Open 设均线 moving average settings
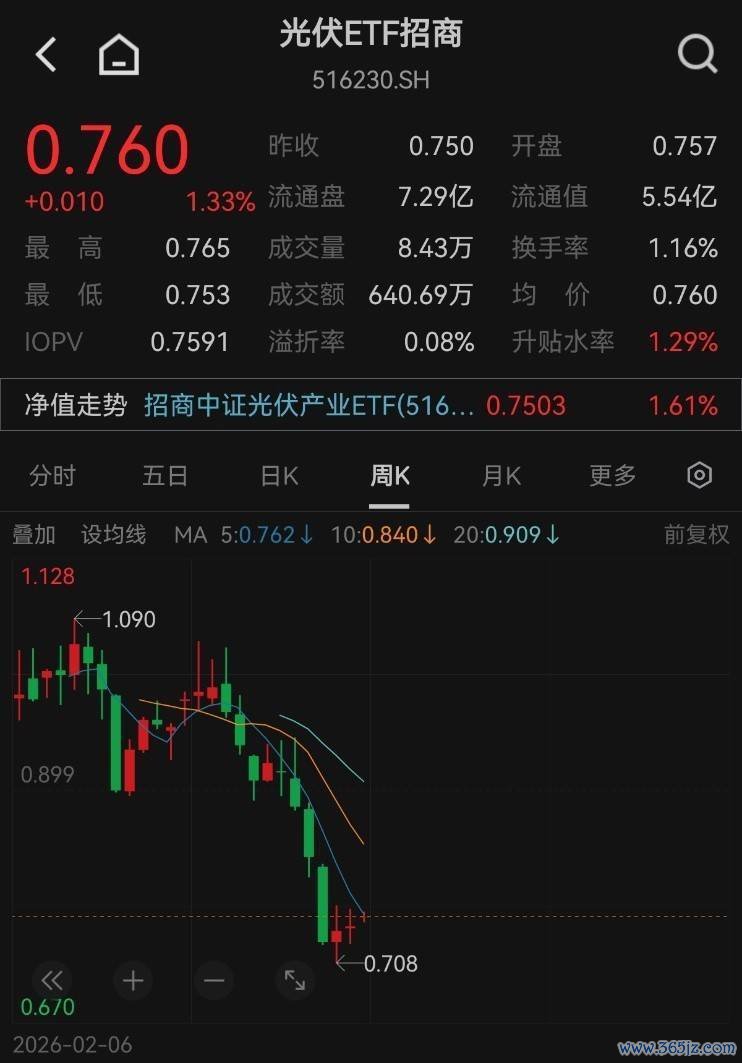This screenshot has height=1063, width=742. (113, 535)
